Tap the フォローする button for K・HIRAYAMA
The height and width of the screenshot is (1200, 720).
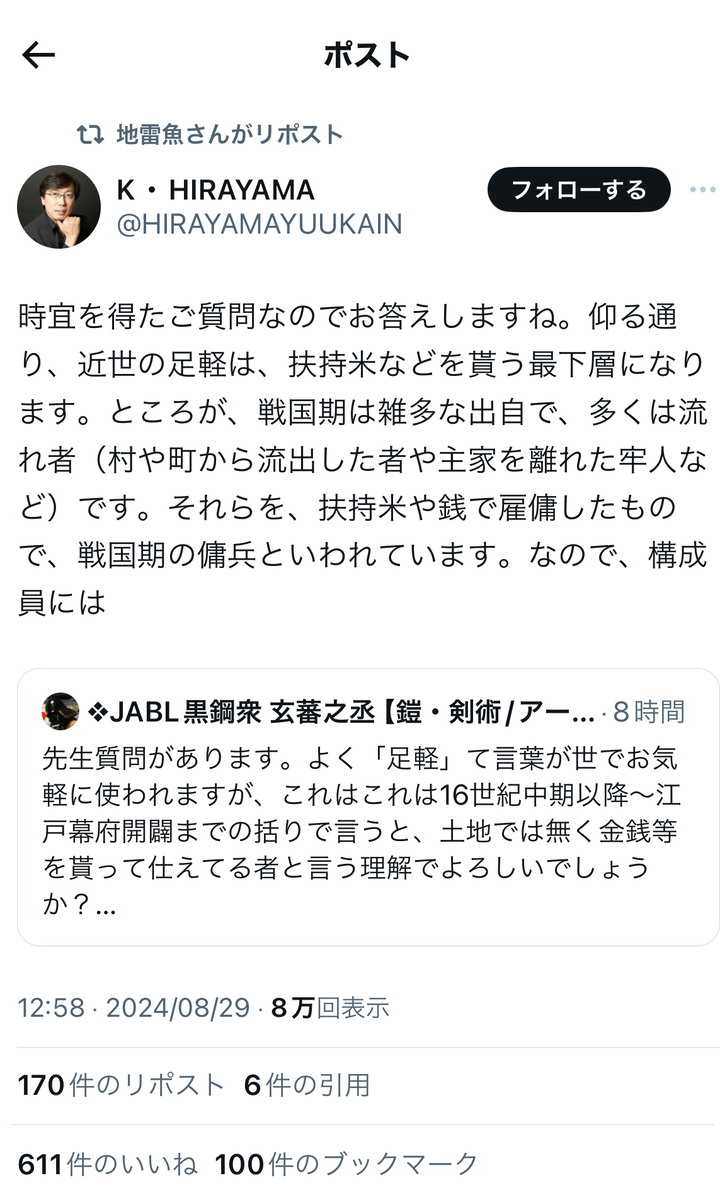tap(578, 190)
